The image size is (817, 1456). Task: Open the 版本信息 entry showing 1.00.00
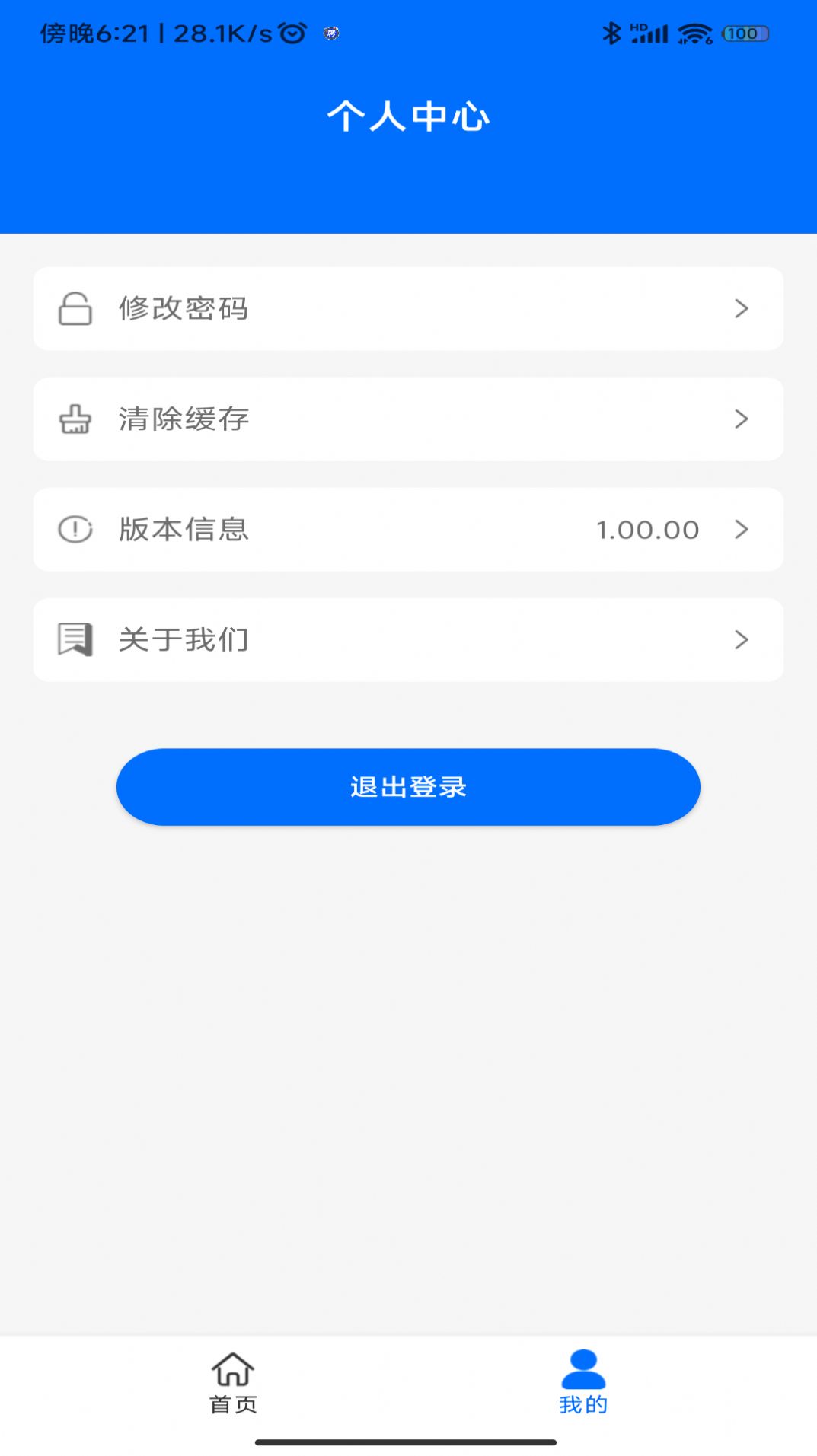[408, 529]
